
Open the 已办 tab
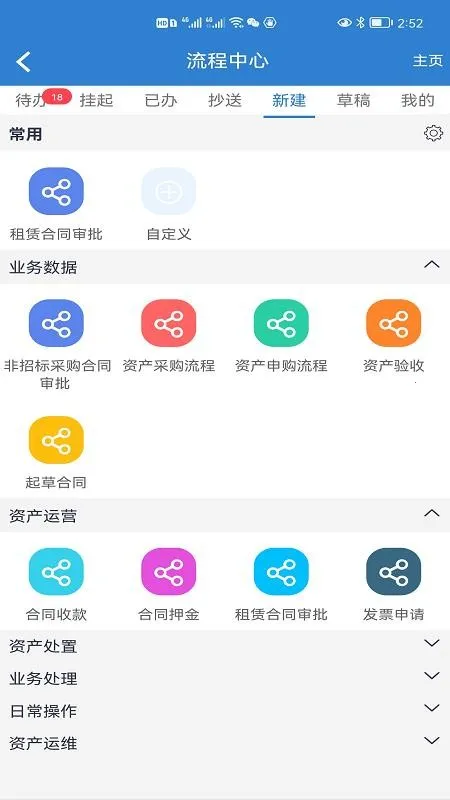[x=161, y=100]
